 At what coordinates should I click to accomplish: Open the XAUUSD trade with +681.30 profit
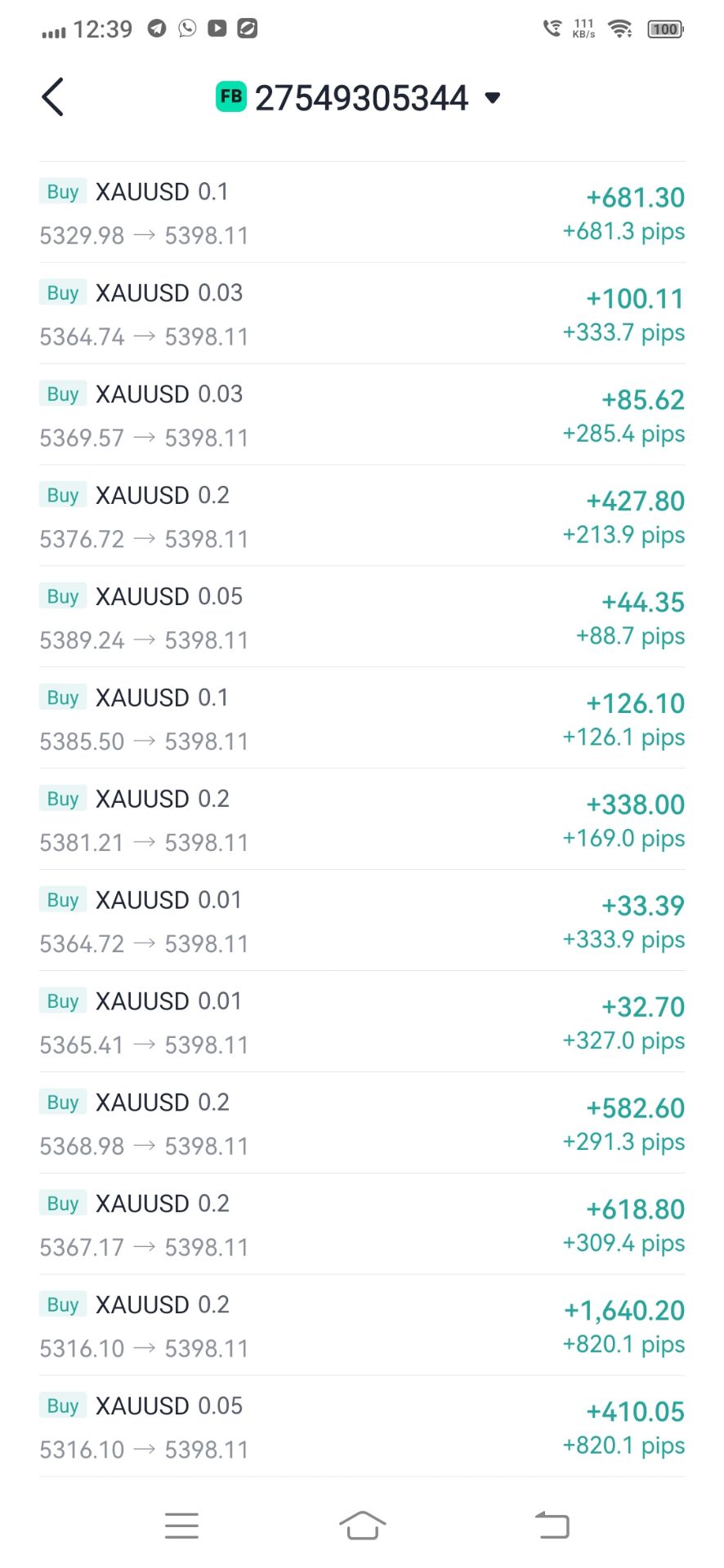pyautogui.click(x=361, y=213)
